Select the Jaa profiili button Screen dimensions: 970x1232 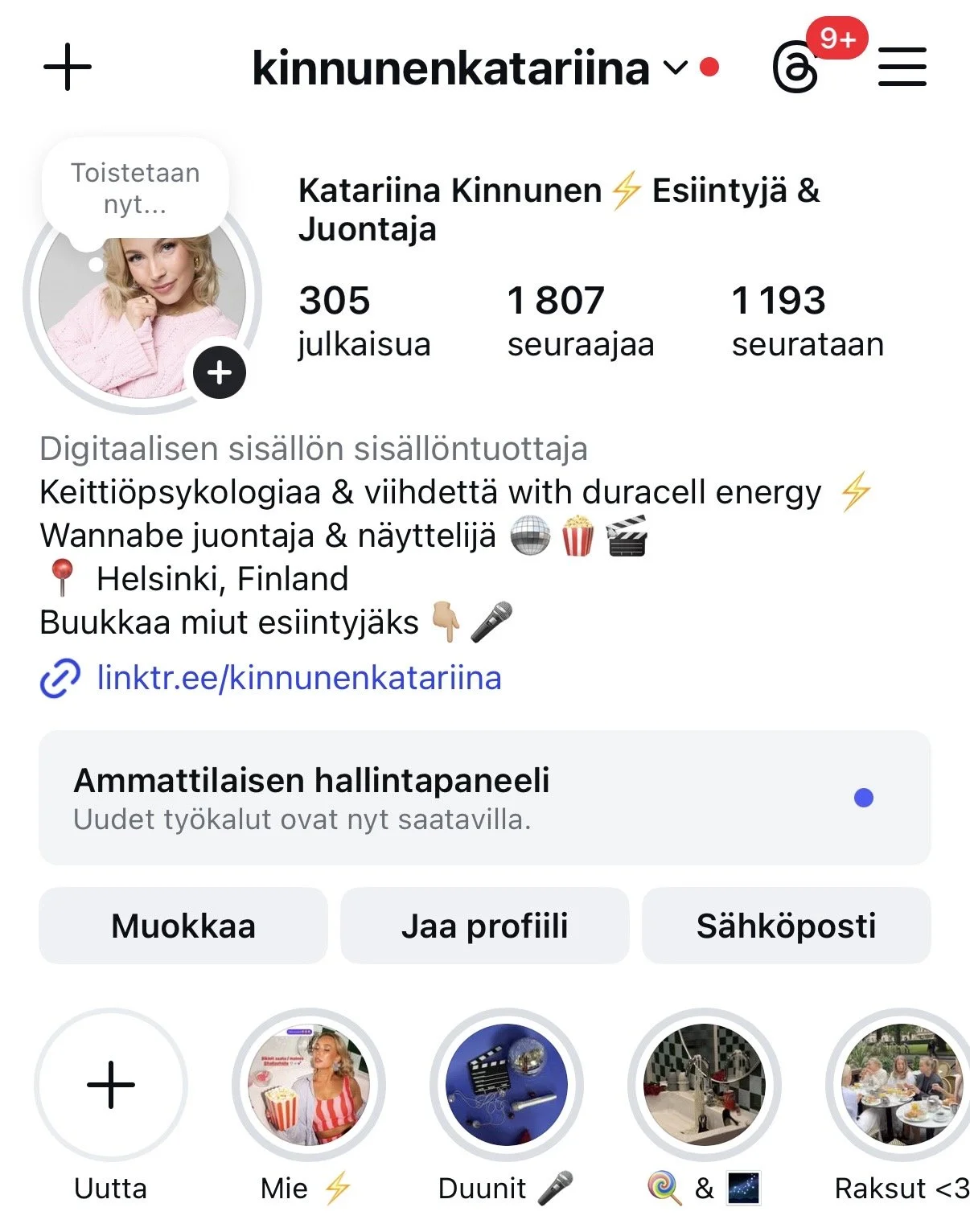point(485,926)
